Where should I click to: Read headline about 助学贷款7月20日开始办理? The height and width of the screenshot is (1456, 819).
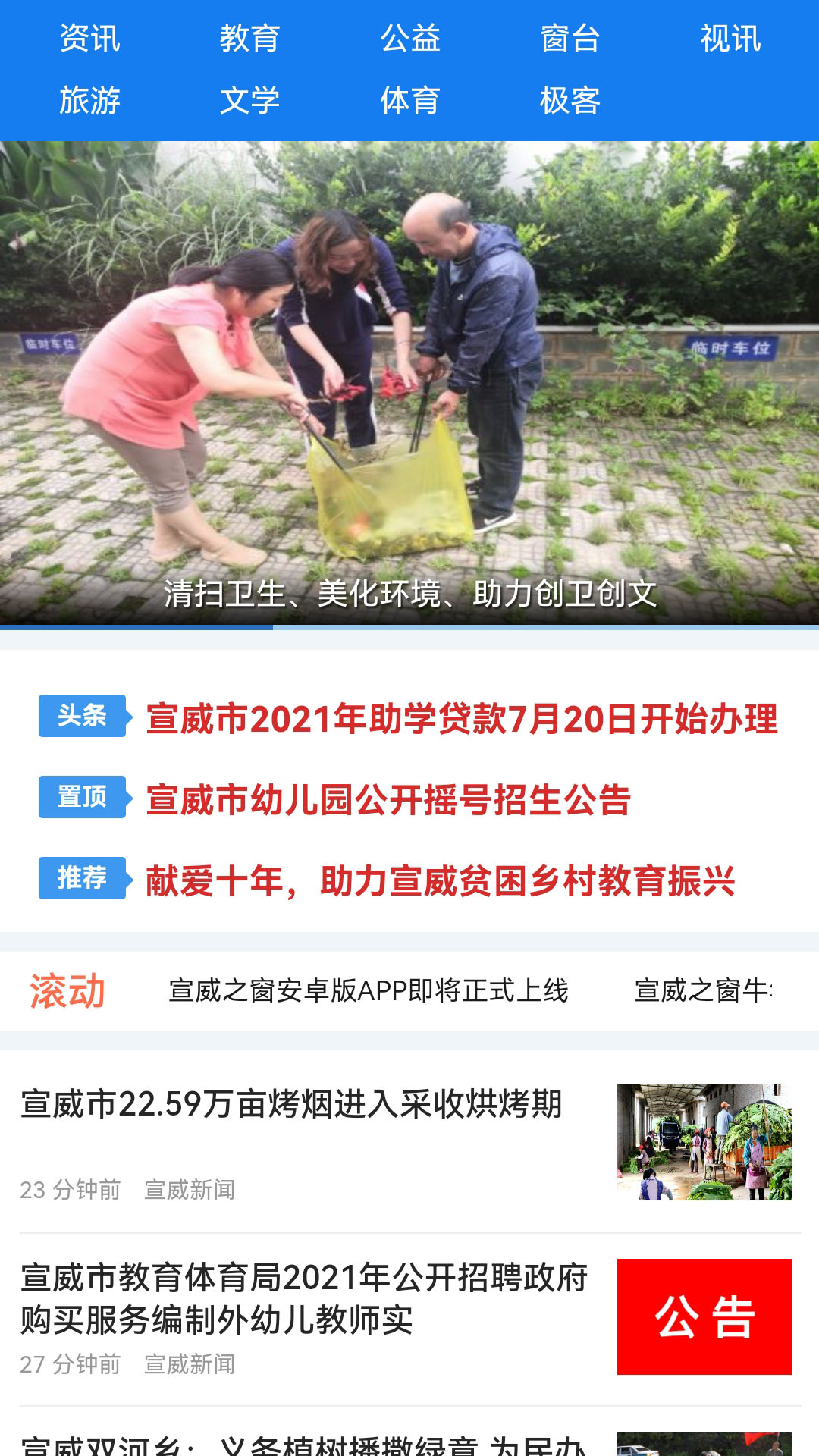click(x=461, y=718)
